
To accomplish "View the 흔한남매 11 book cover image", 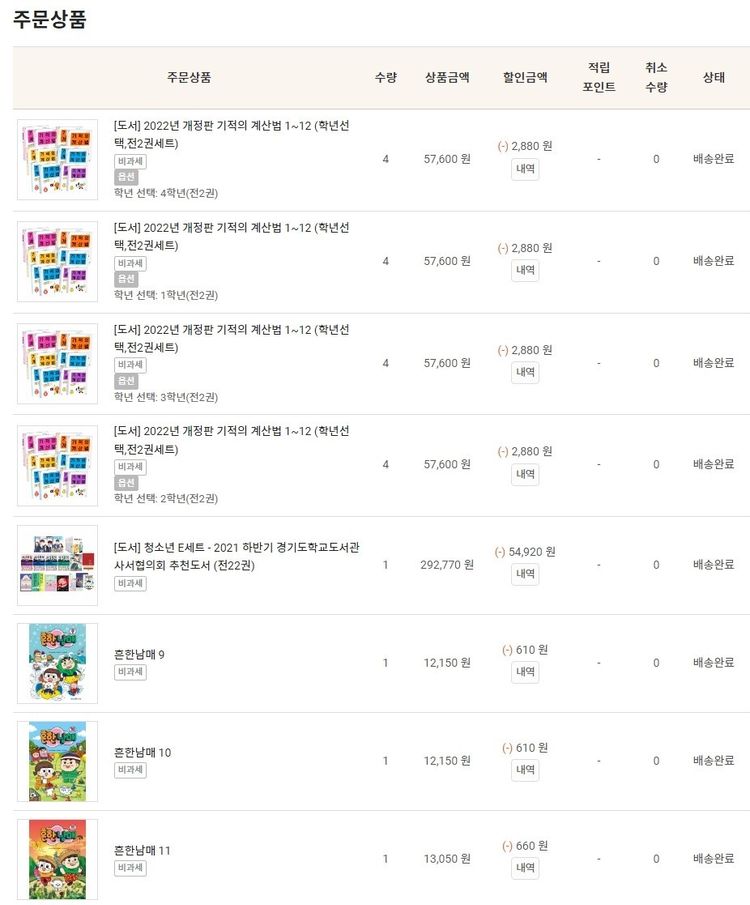I will [57, 859].
